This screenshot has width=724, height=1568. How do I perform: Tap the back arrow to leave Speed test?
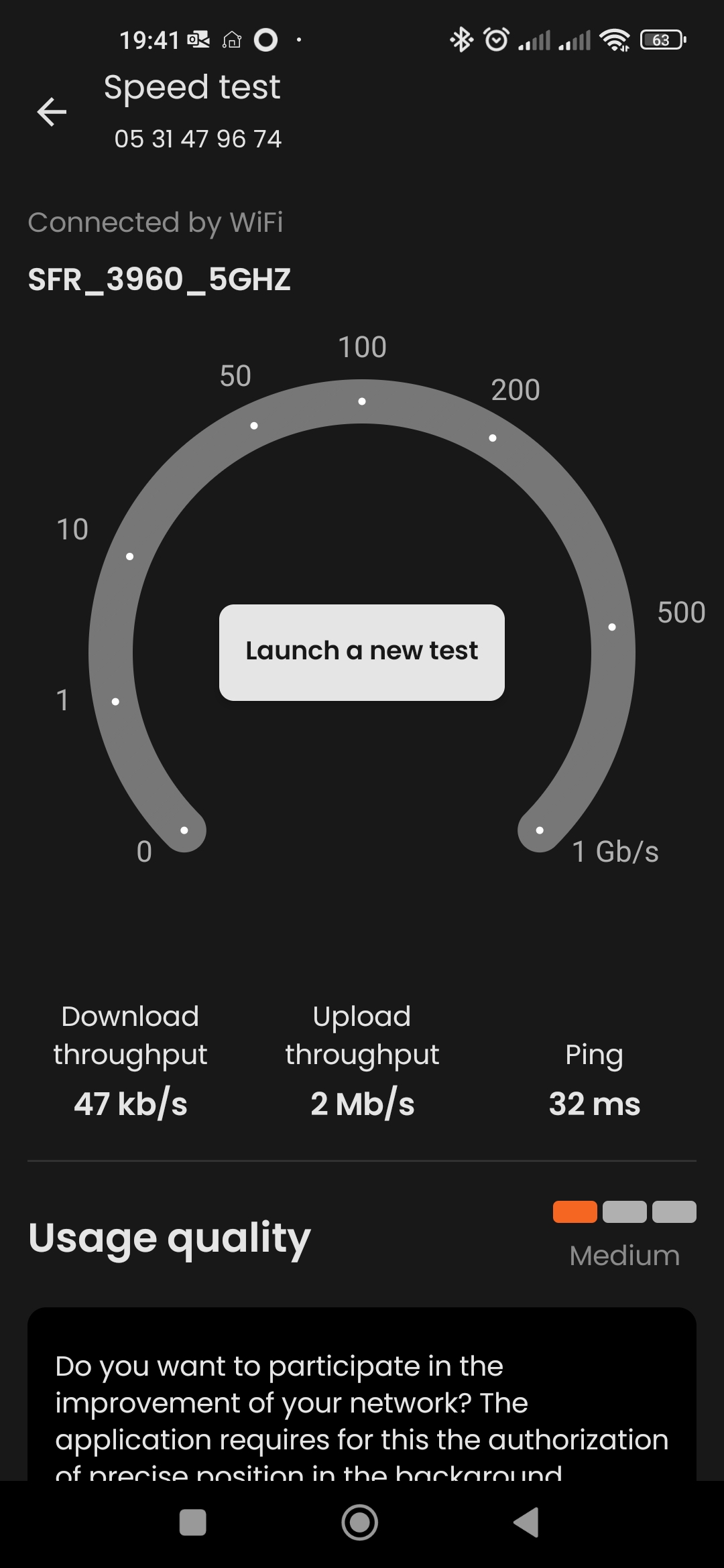pos(52,111)
